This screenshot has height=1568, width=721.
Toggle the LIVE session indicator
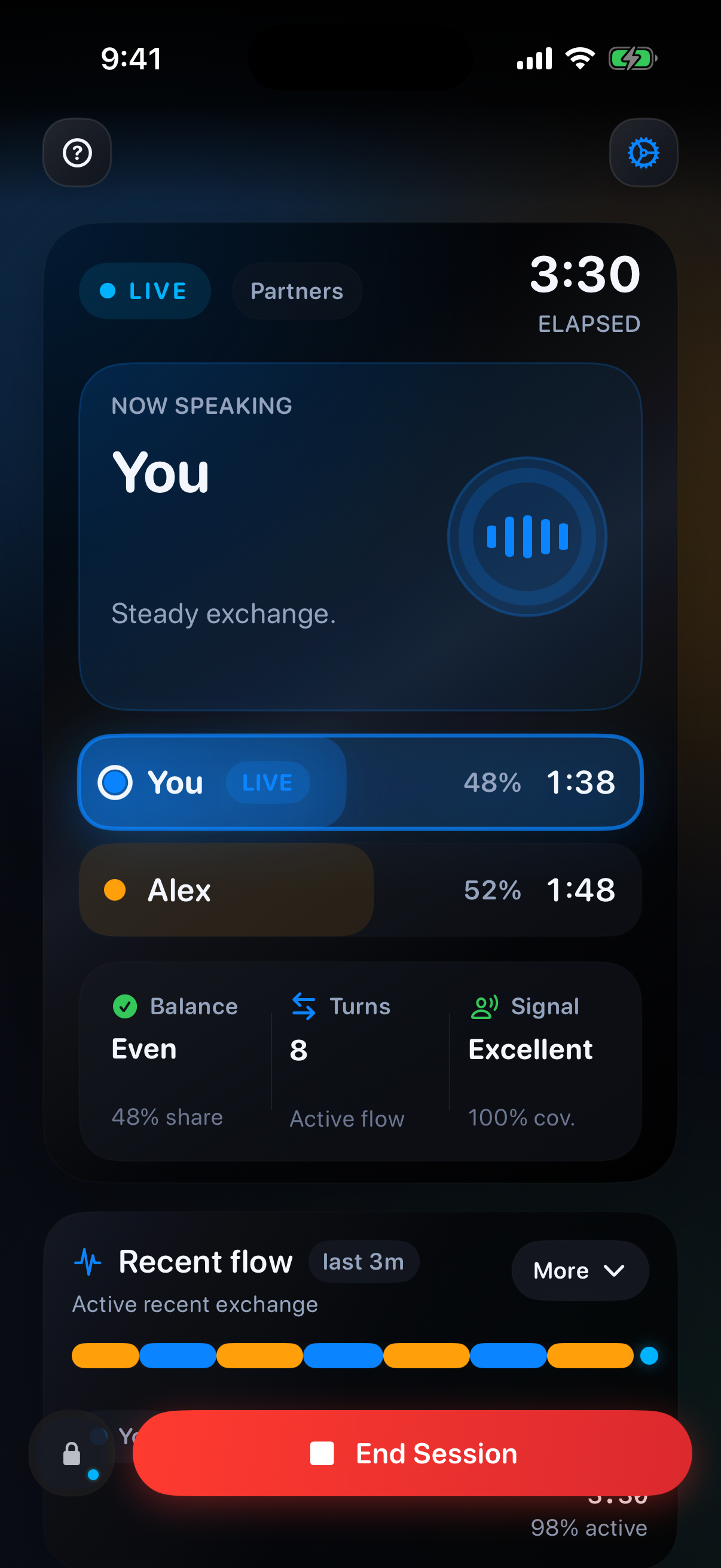[x=145, y=291]
